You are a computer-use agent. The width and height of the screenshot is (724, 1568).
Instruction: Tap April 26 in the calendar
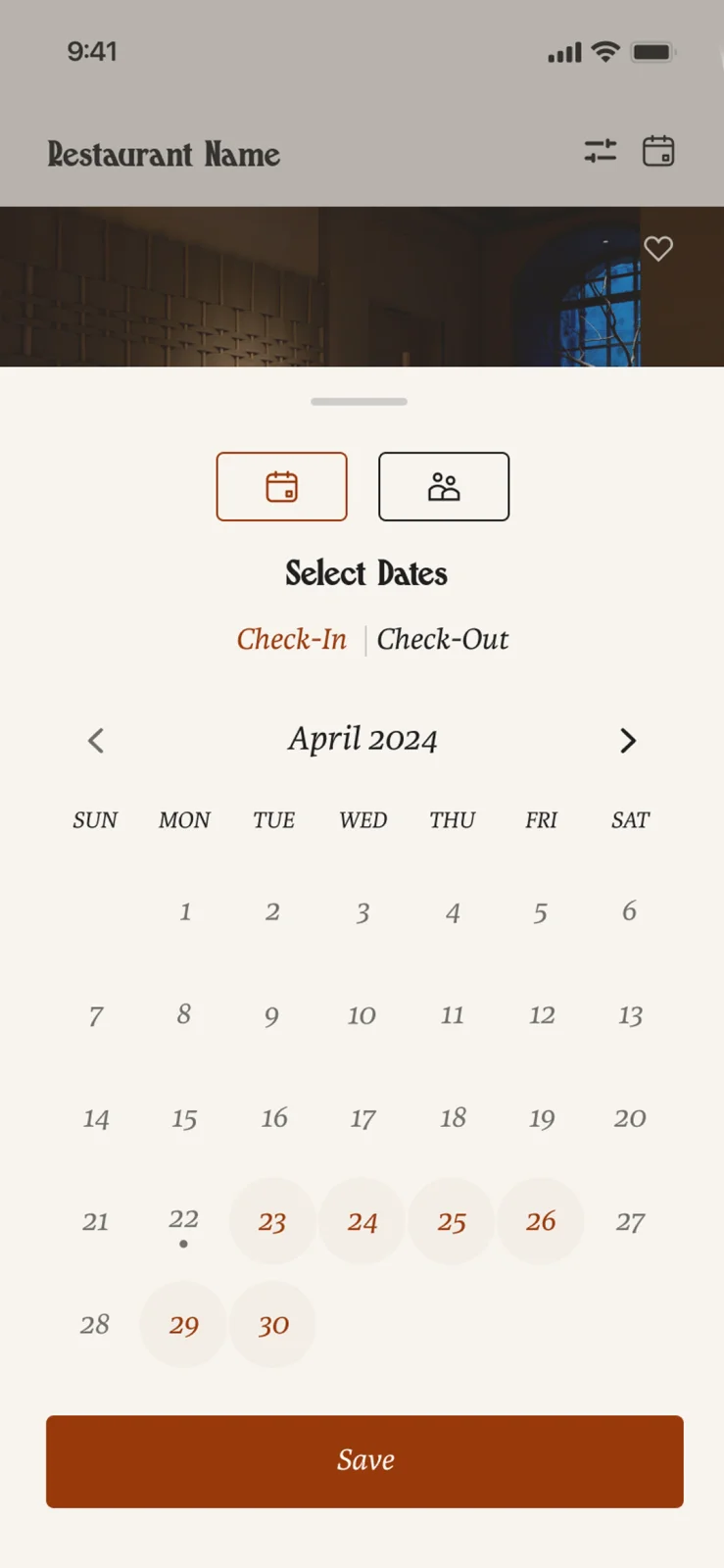(x=541, y=1221)
